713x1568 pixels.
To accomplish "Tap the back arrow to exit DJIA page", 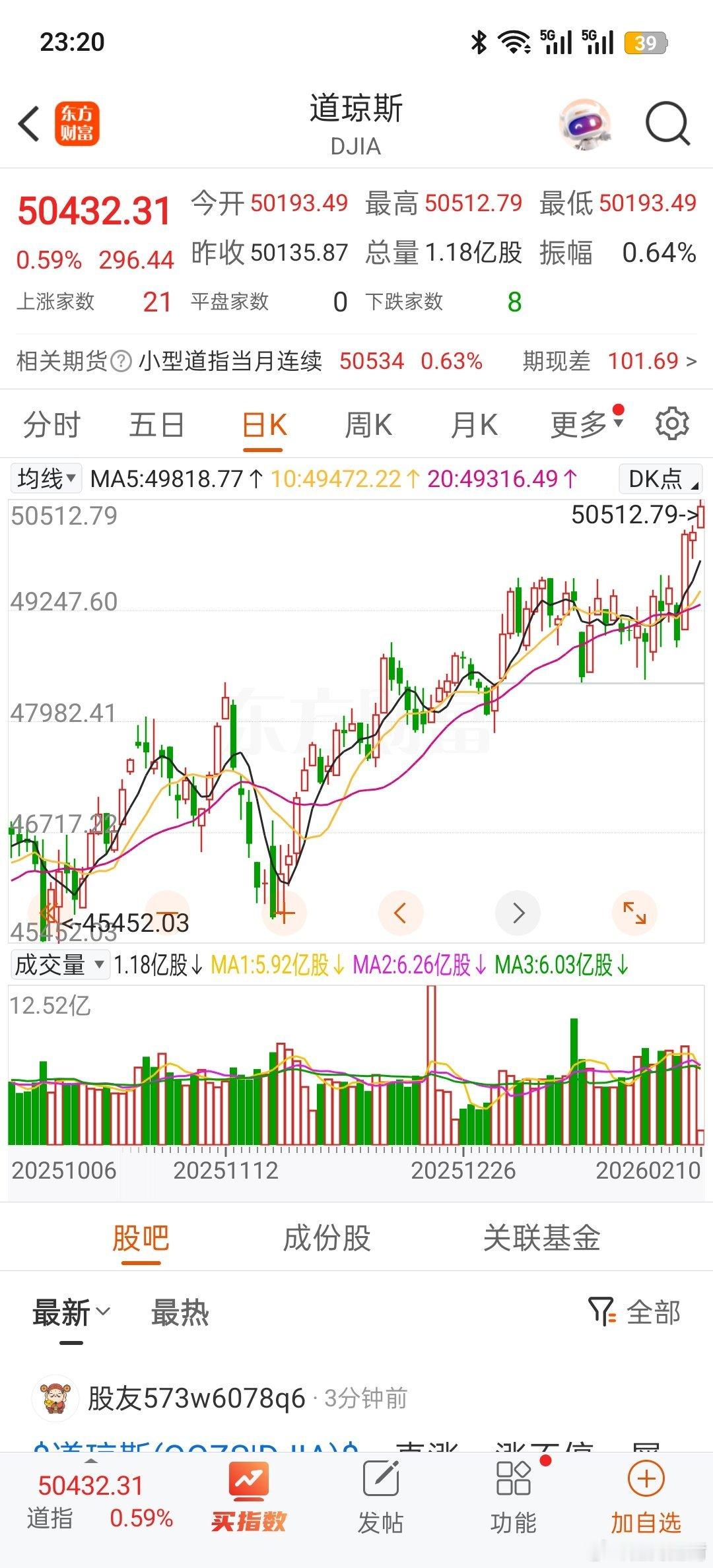I will pyautogui.click(x=28, y=123).
